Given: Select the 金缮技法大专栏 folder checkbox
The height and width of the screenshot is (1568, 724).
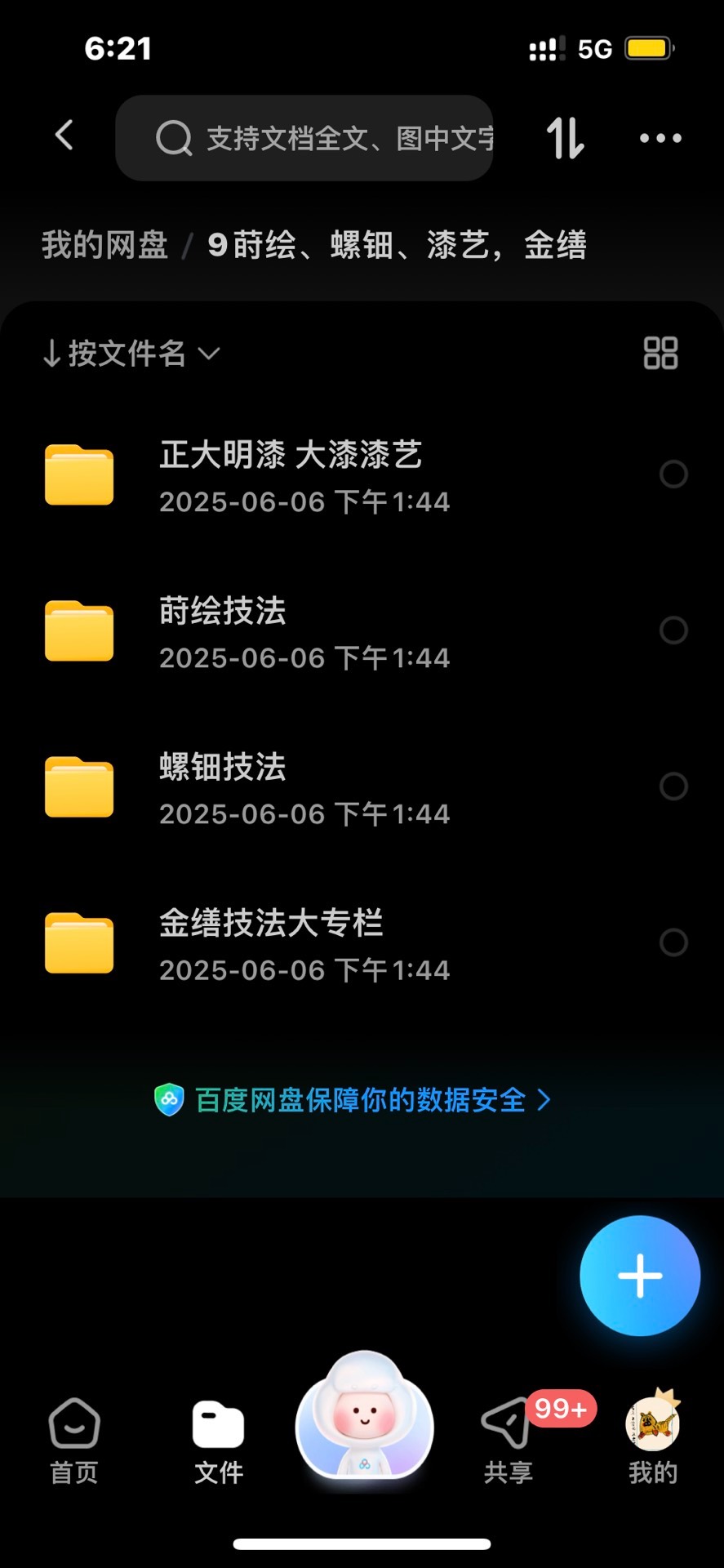Looking at the screenshot, I should click(x=673, y=942).
